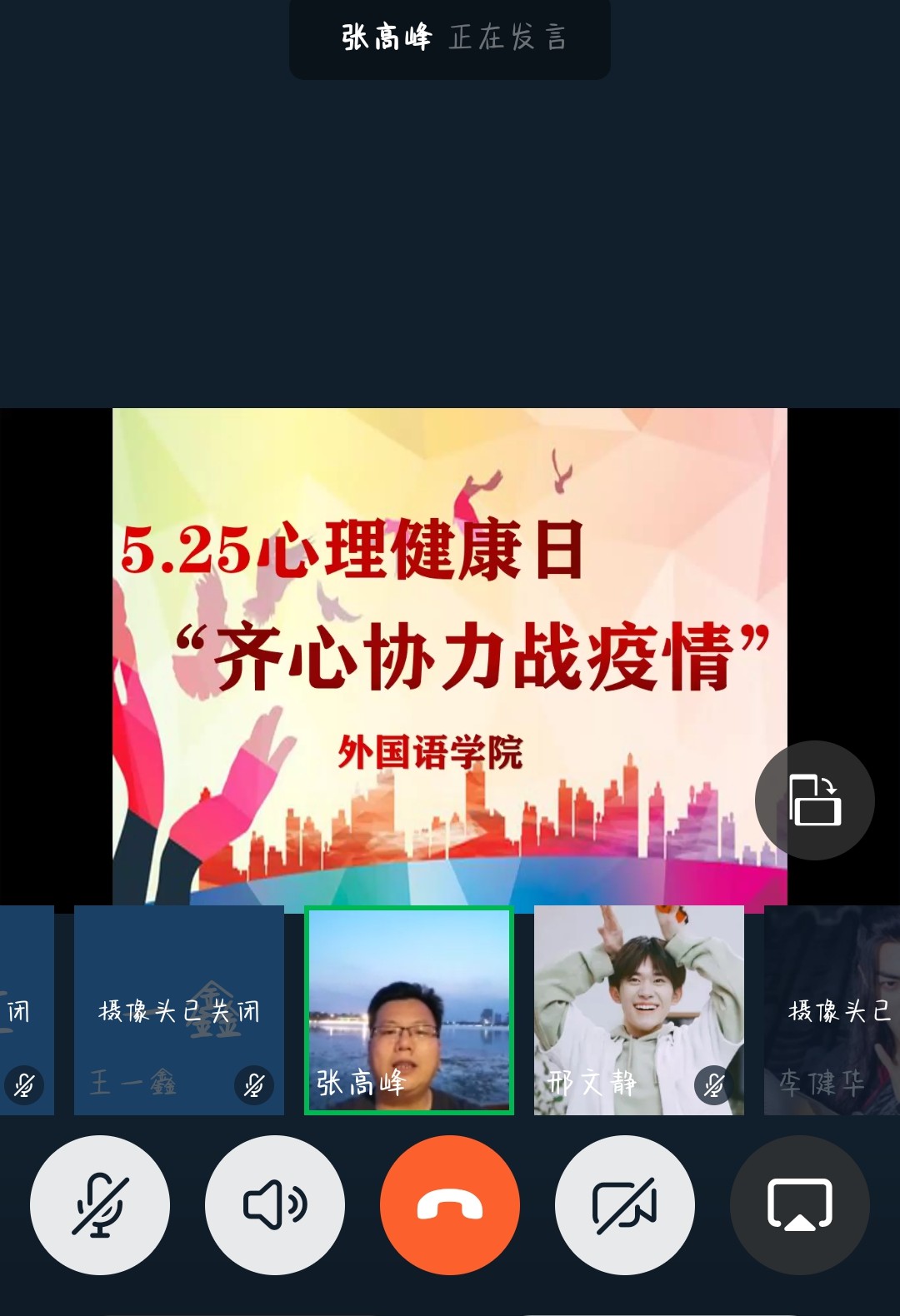
Task: Select 王一鑫's participant tile
Action: [179, 1009]
